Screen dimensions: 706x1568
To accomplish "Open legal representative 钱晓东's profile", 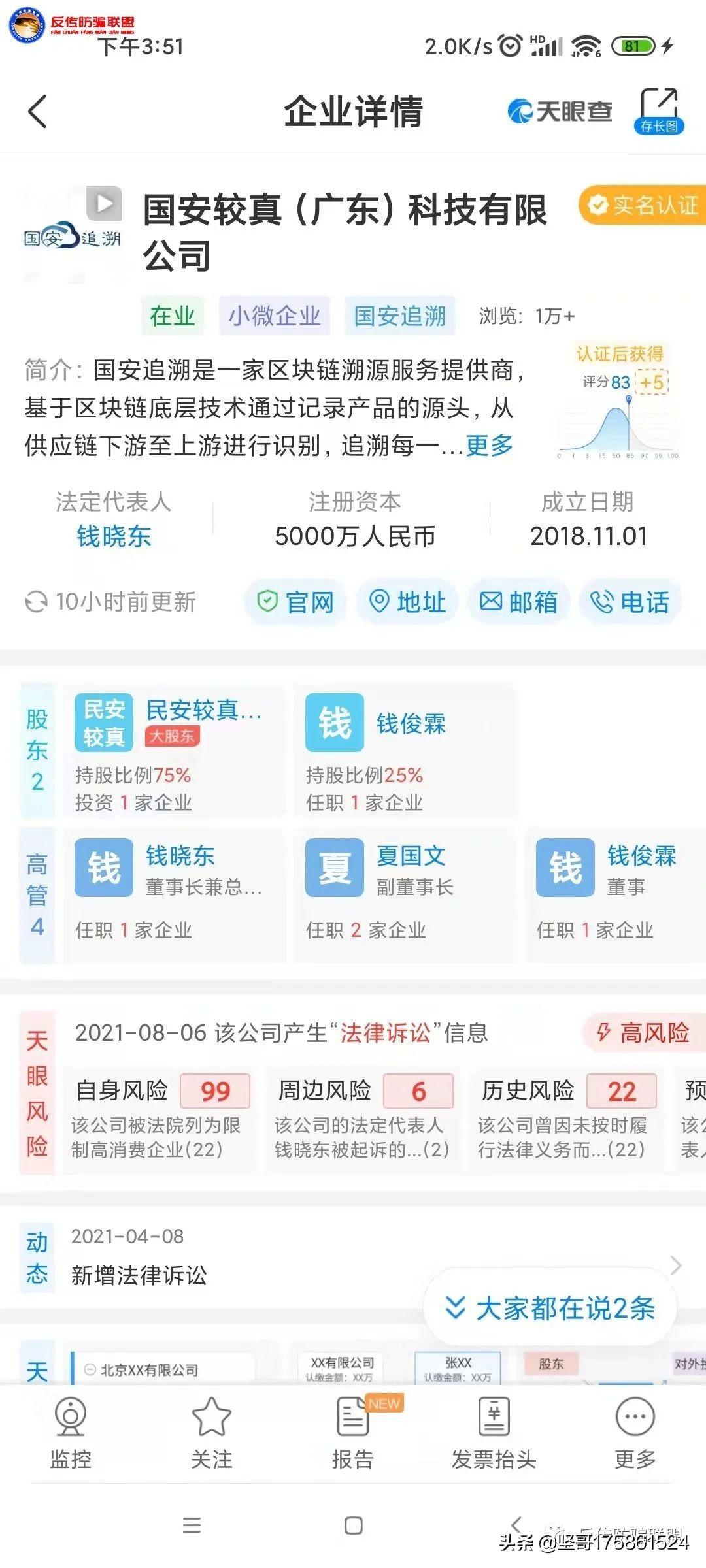I will [x=114, y=536].
